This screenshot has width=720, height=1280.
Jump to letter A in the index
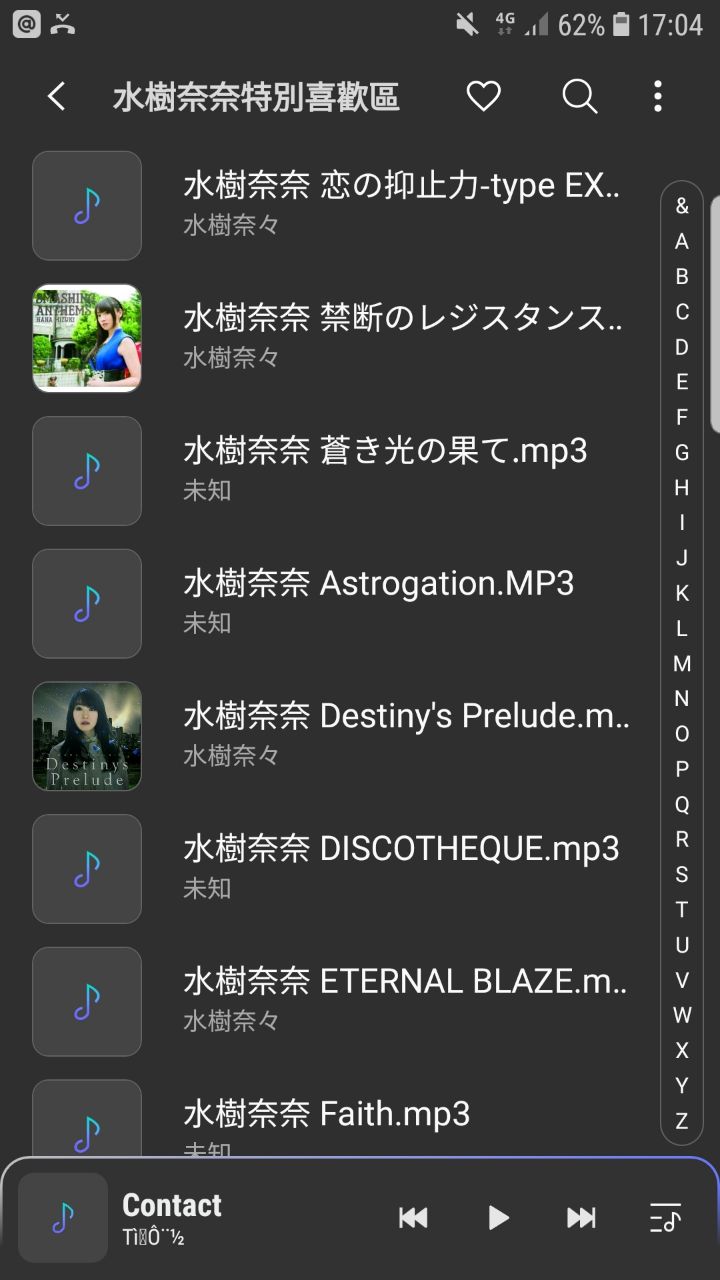coord(682,241)
